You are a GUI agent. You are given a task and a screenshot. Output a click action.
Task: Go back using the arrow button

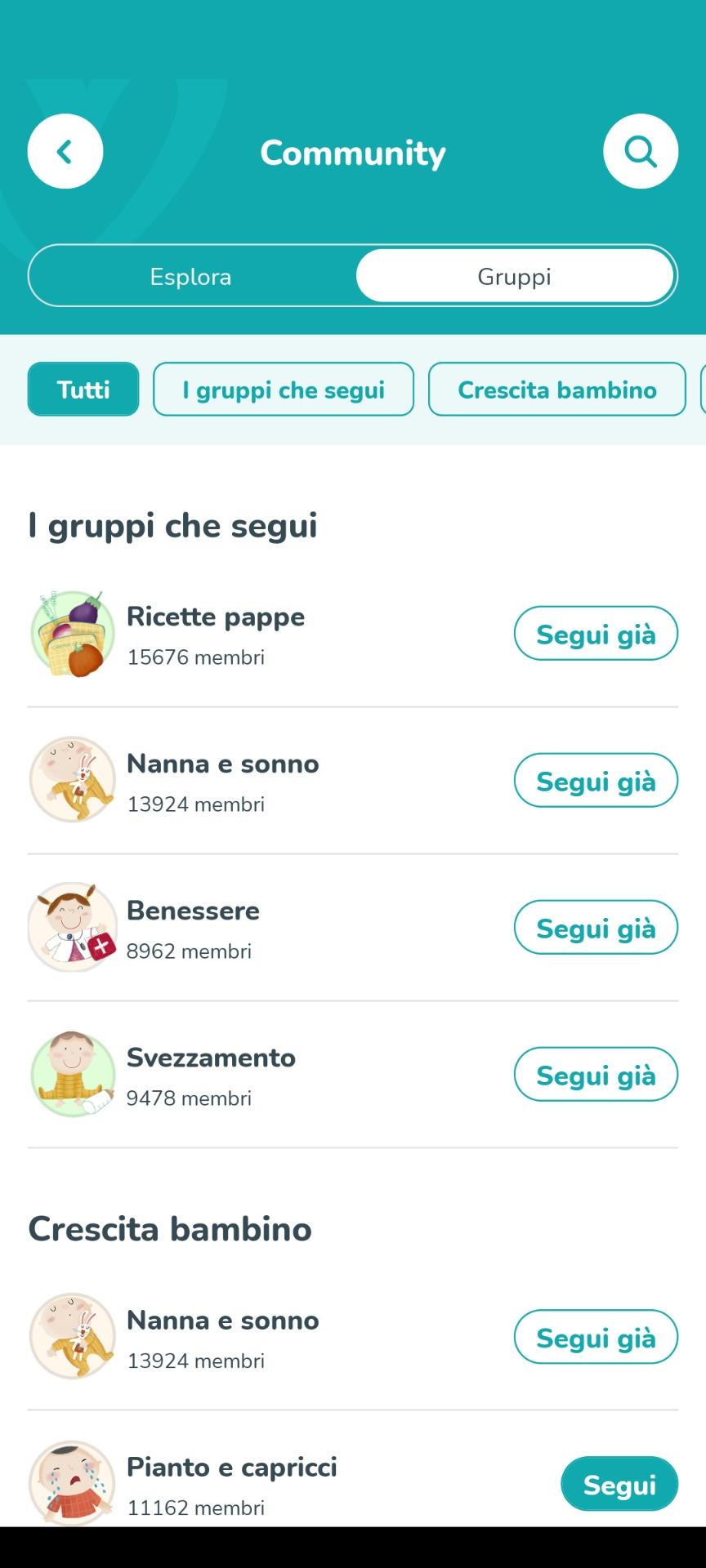point(65,151)
